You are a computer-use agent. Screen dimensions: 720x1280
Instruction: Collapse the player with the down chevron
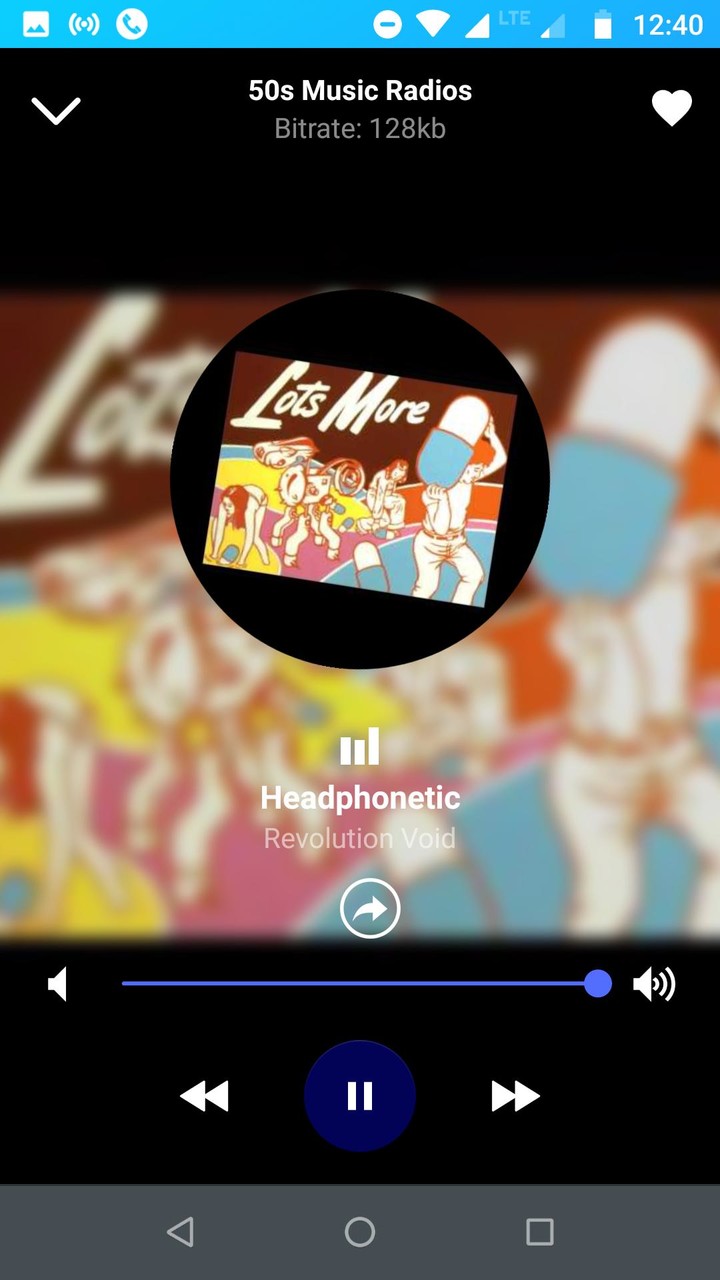point(56,109)
